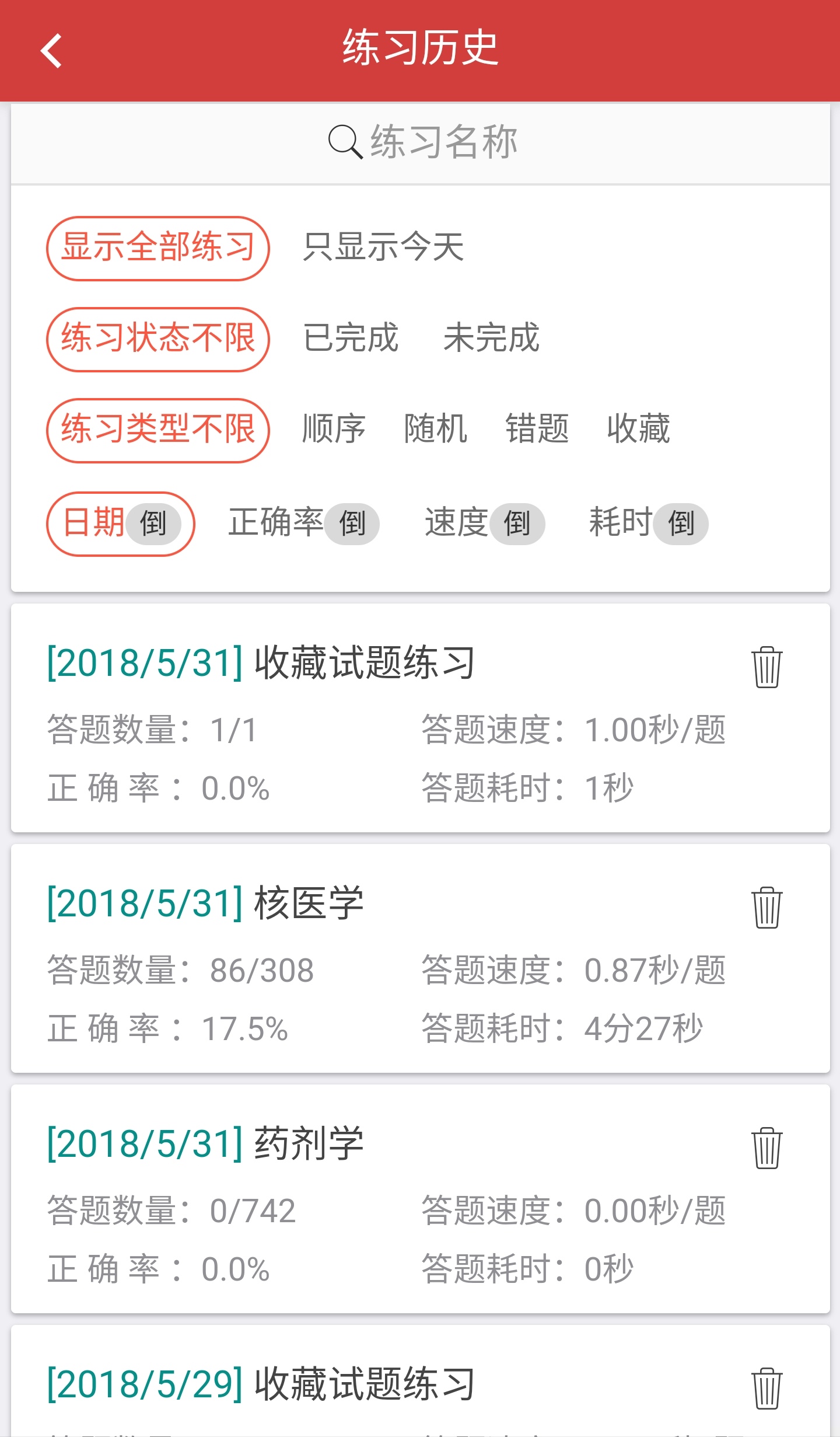Tap the back arrow to leave 练习历史

pos(52,51)
